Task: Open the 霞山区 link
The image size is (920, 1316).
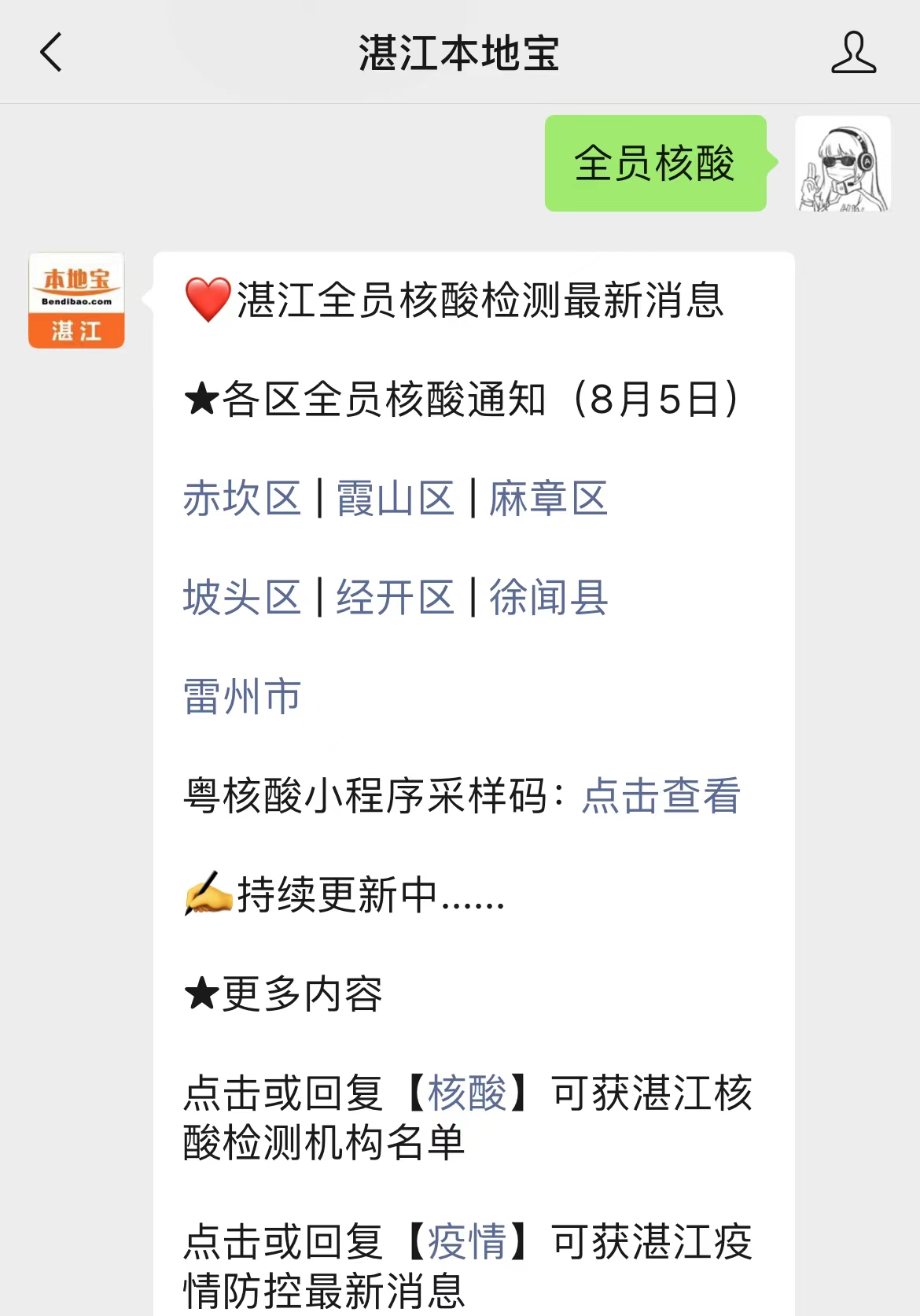Action: pyautogui.click(x=396, y=499)
